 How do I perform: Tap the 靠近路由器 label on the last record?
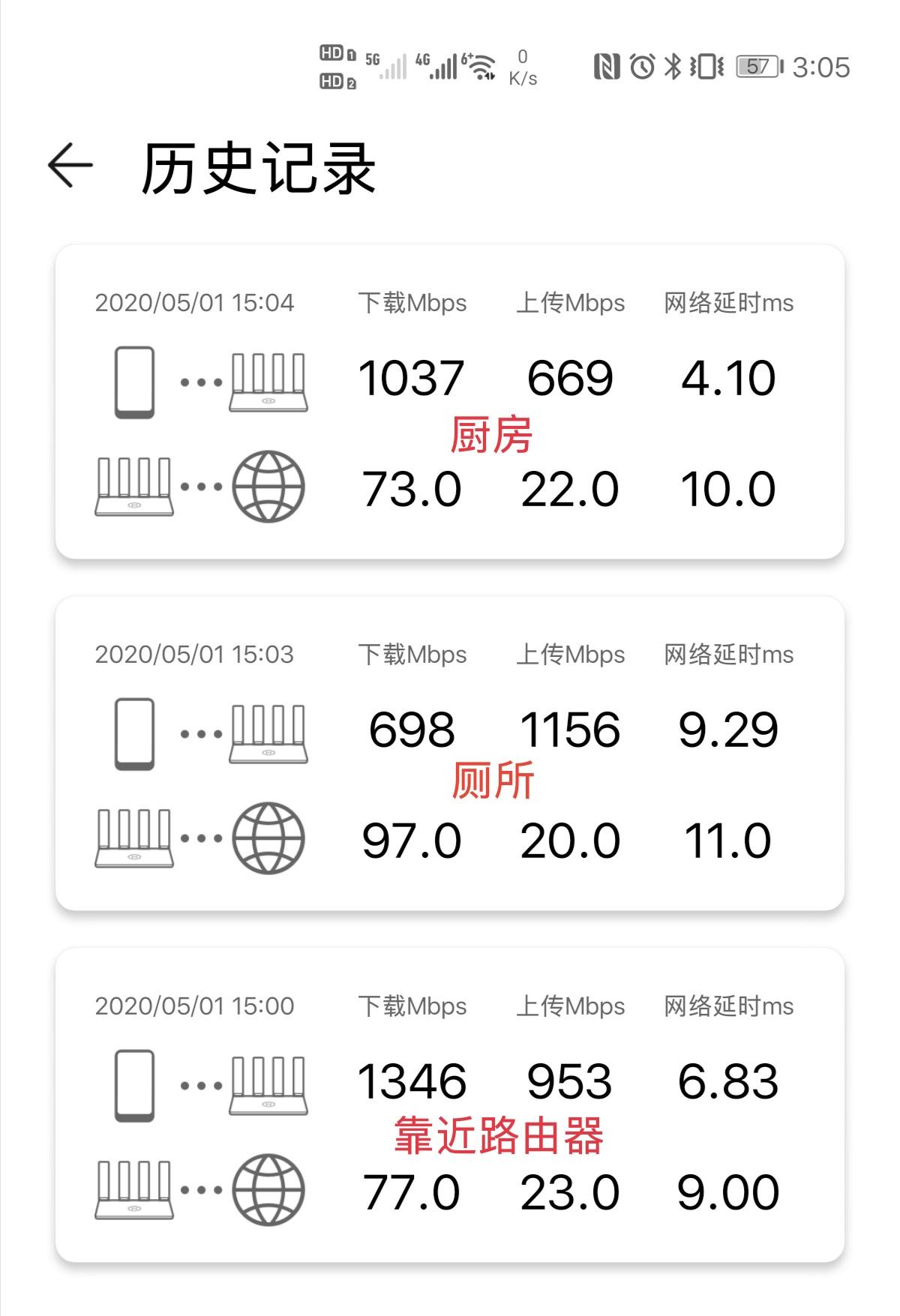pos(499,1138)
